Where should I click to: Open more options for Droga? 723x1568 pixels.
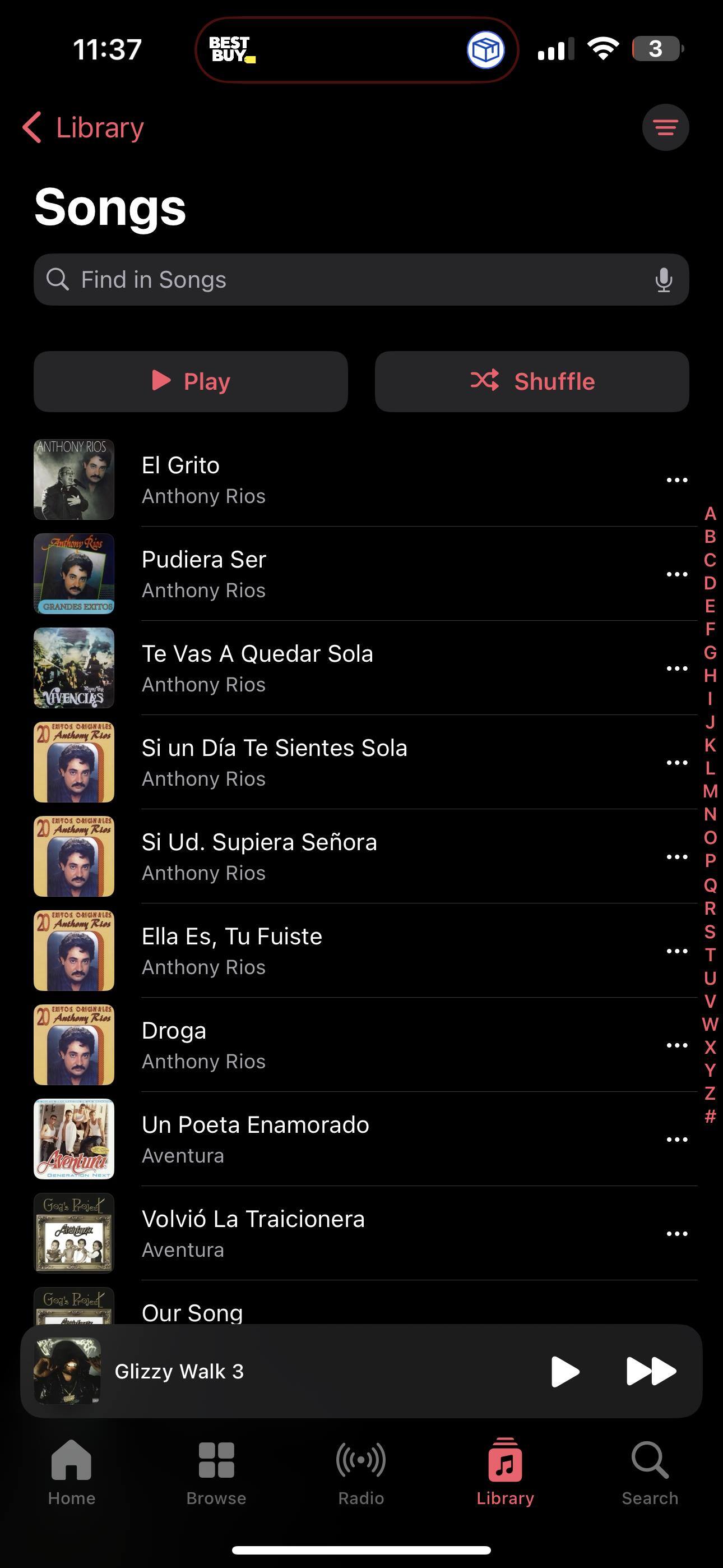click(x=676, y=1045)
